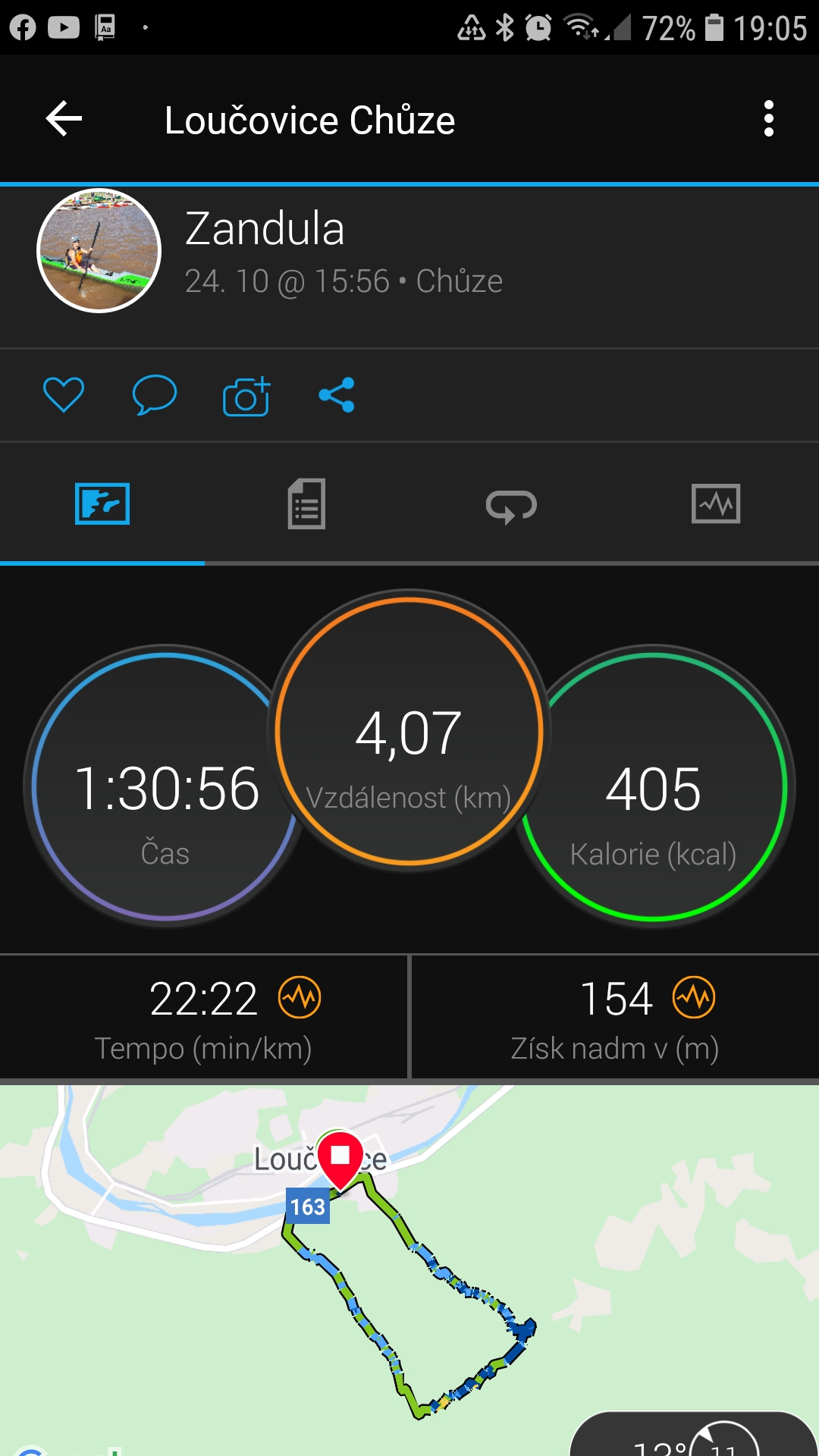
Task: Switch to the laps tab
Action: pos(511,505)
